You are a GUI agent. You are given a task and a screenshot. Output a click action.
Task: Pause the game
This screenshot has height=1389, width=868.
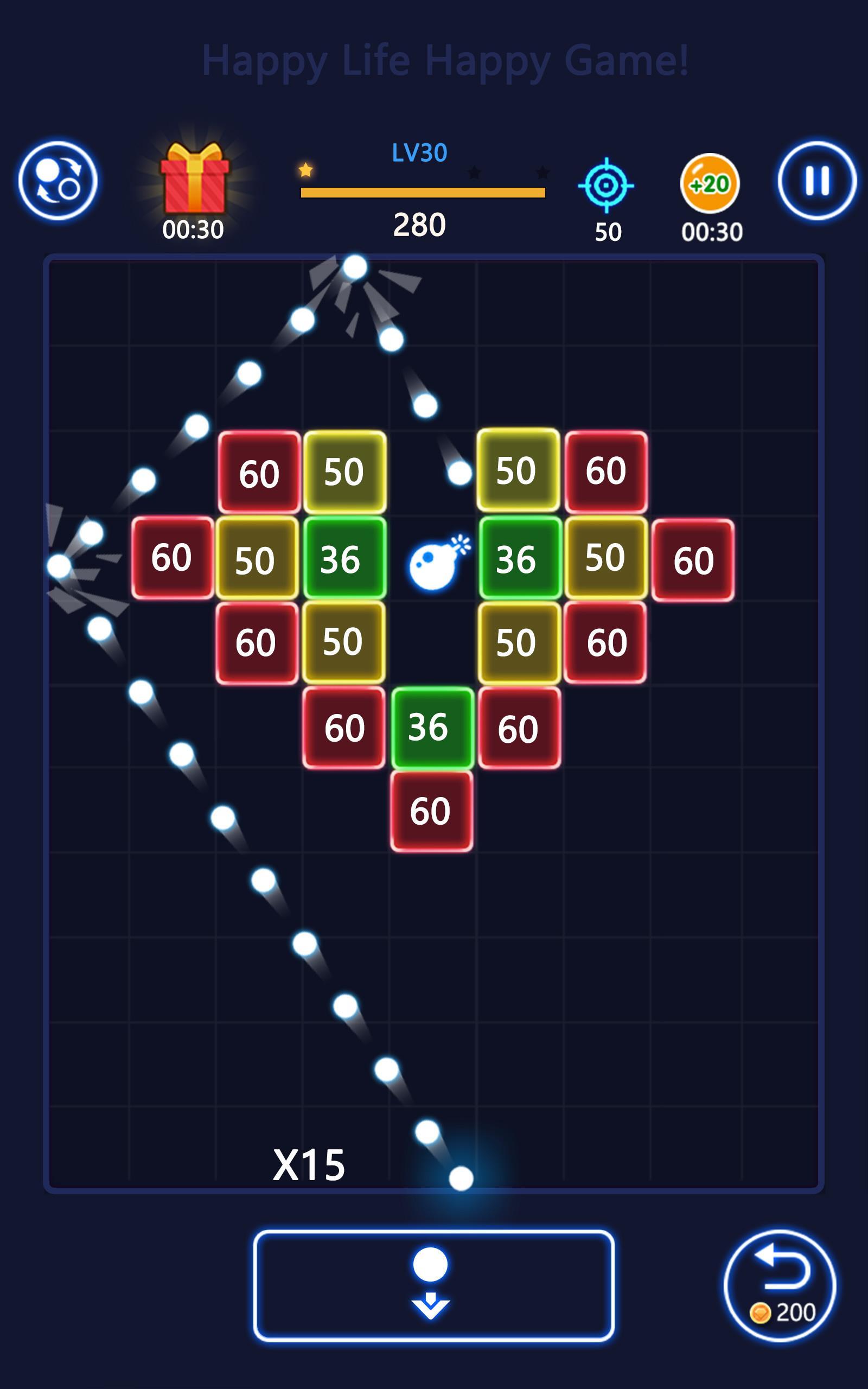816,180
